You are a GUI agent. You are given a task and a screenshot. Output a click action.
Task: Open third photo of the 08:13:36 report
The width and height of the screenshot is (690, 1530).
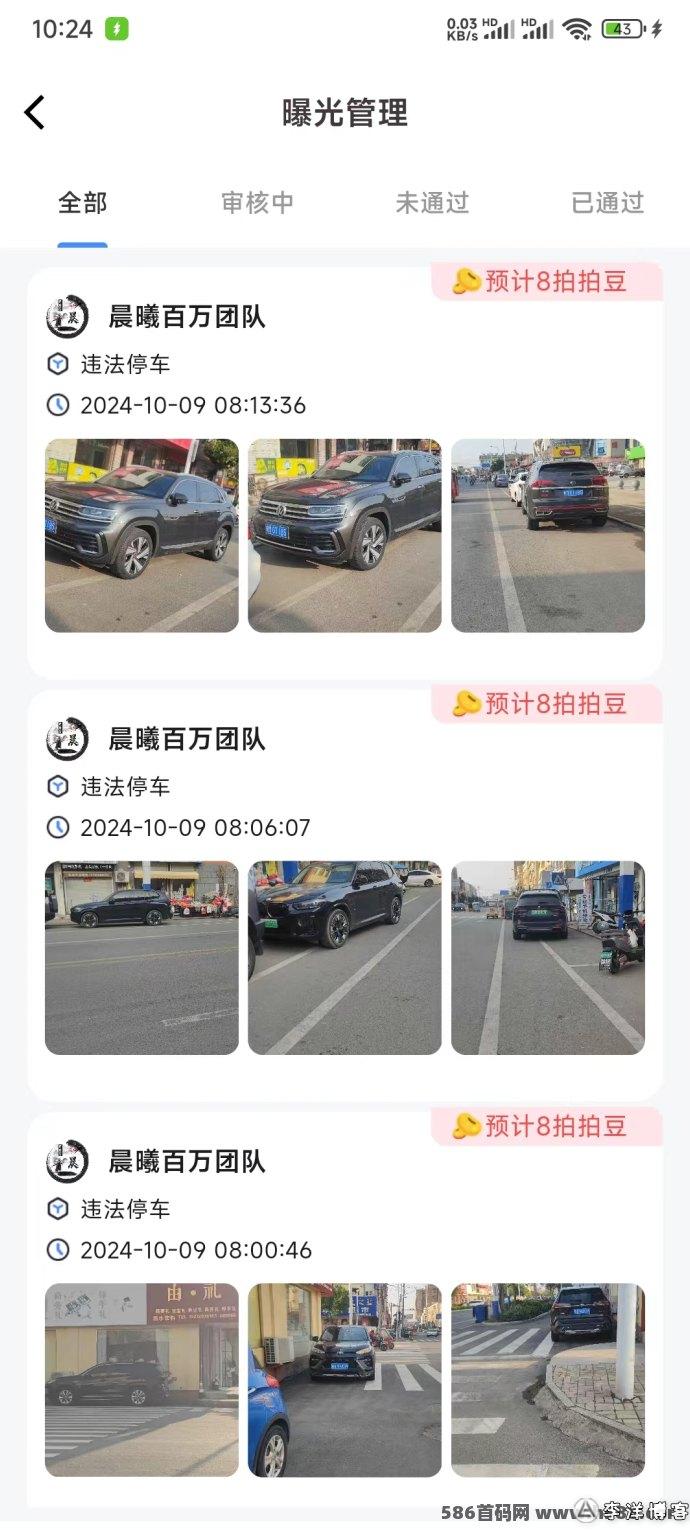coord(548,535)
